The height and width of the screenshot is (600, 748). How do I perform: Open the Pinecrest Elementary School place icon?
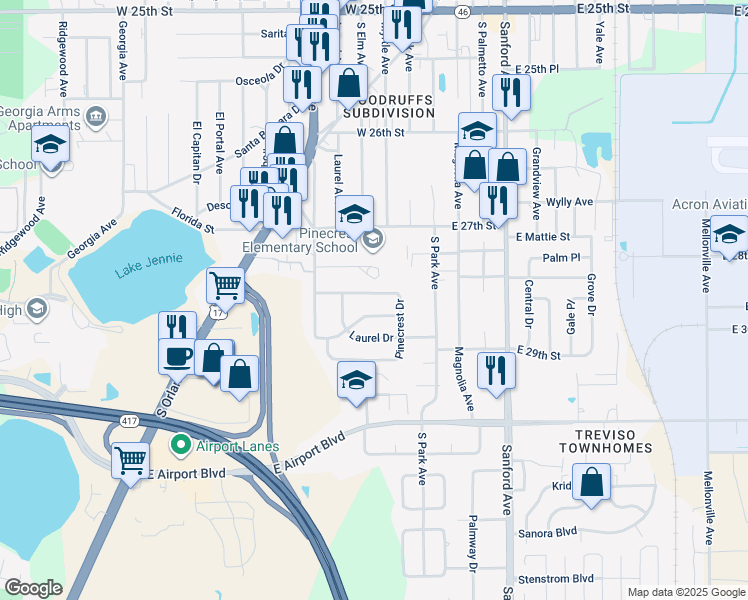(x=373, y=238)
